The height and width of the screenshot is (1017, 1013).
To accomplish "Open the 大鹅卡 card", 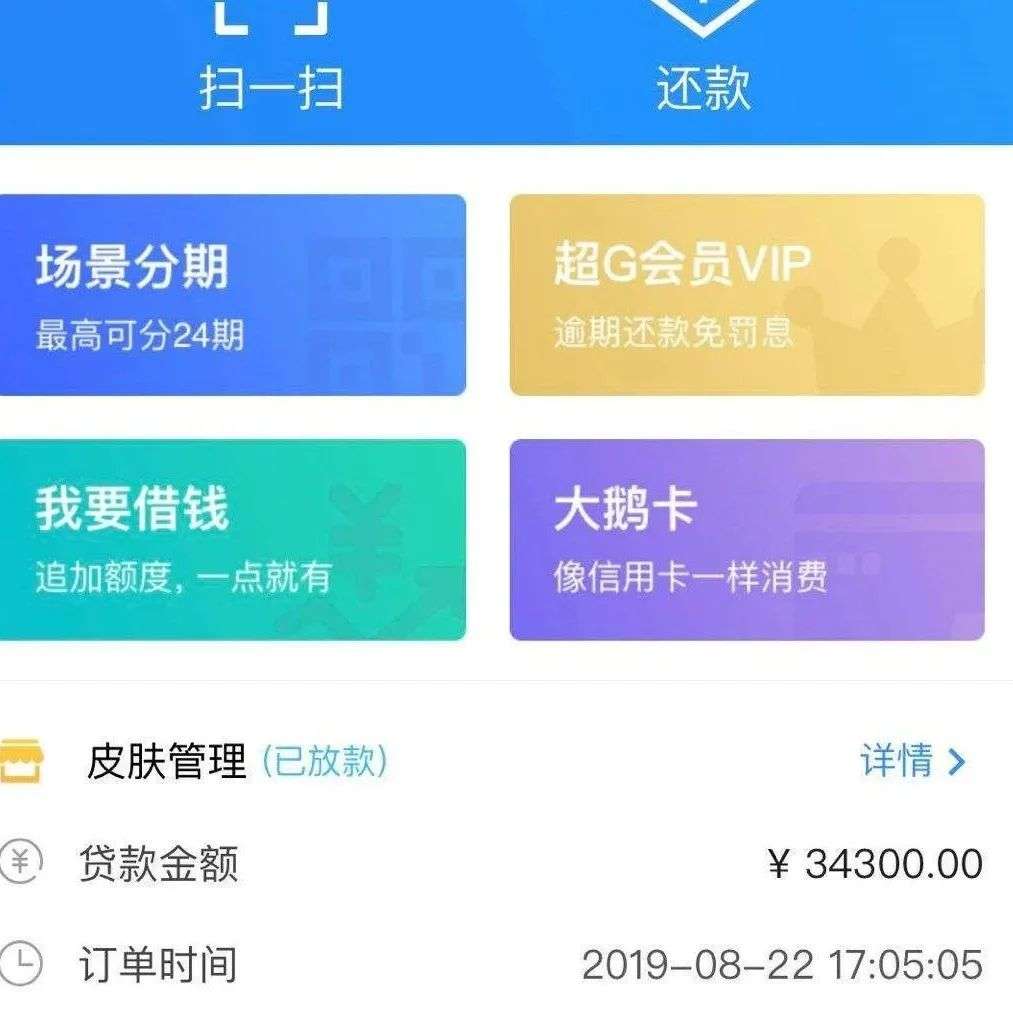I will 746,540.
